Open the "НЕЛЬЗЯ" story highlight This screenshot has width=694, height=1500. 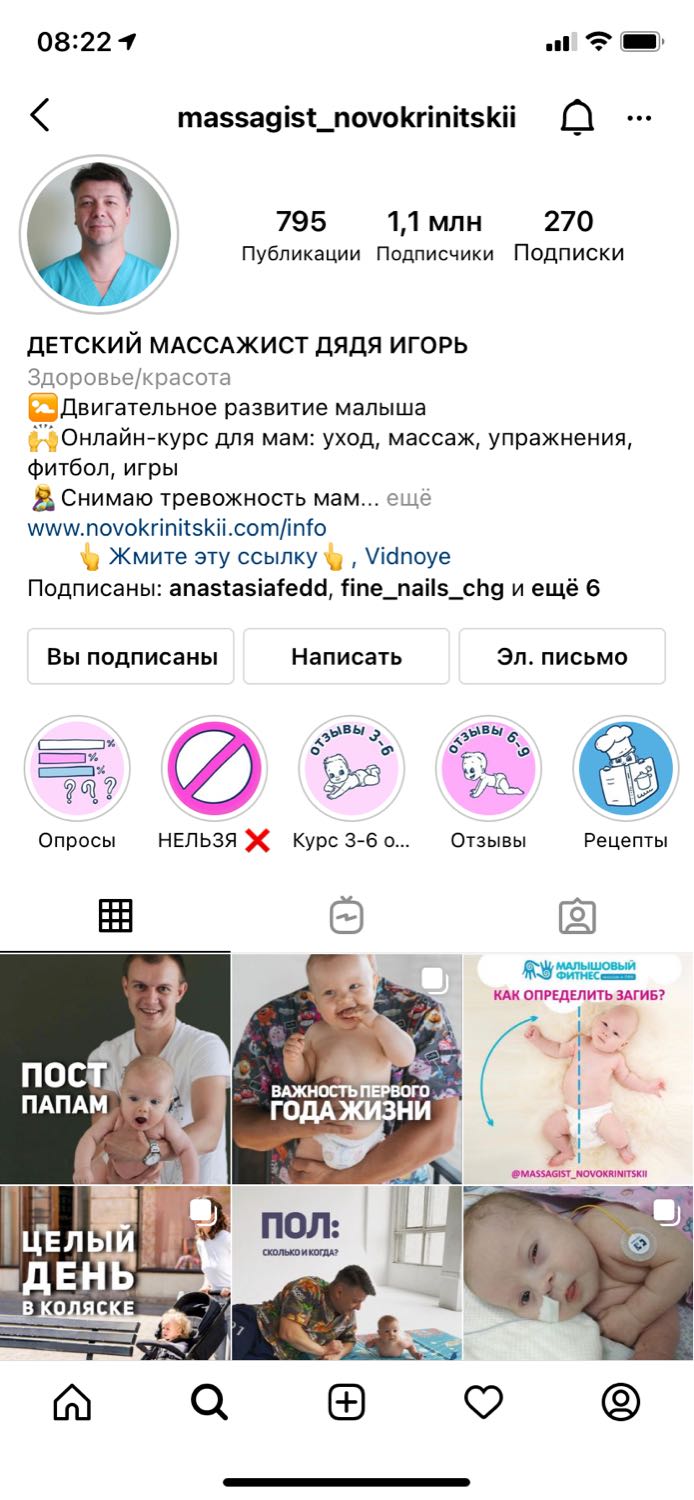[214, 768]
